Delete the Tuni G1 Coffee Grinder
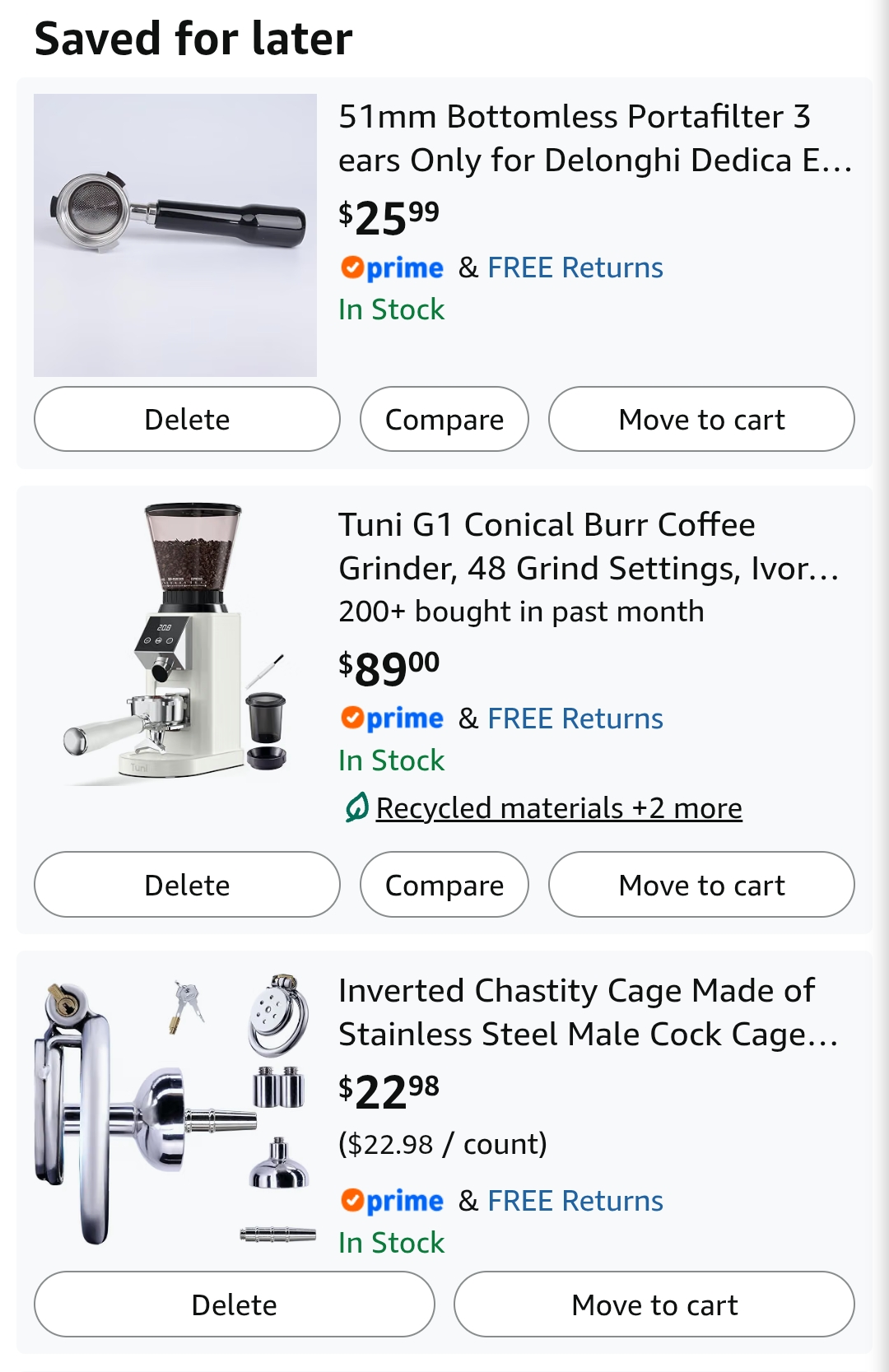Viewport: 889px width, 1372px height. 187,885
